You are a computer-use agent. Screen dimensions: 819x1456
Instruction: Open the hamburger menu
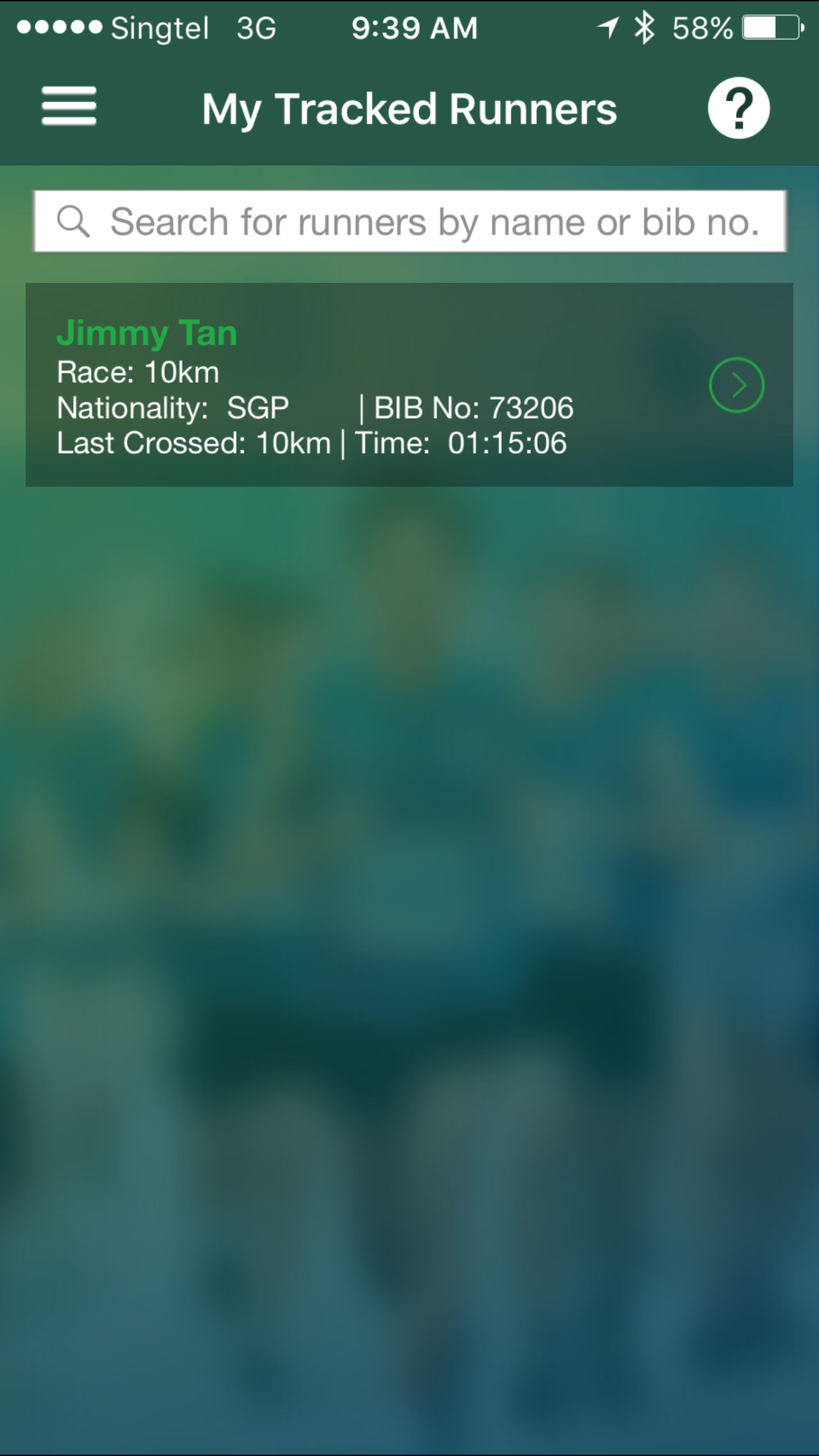pos(69,107)
